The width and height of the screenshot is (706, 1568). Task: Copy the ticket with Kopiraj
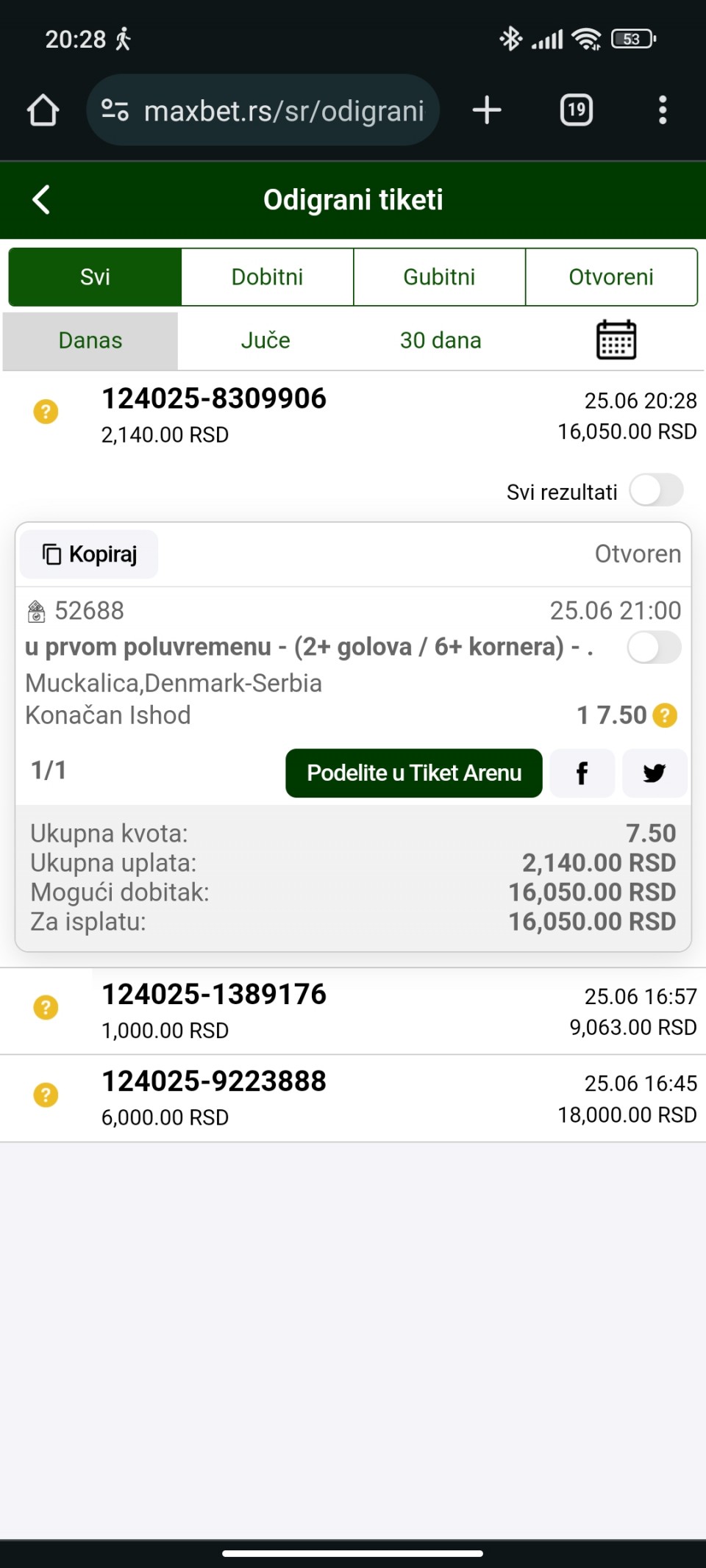(89, 554)
